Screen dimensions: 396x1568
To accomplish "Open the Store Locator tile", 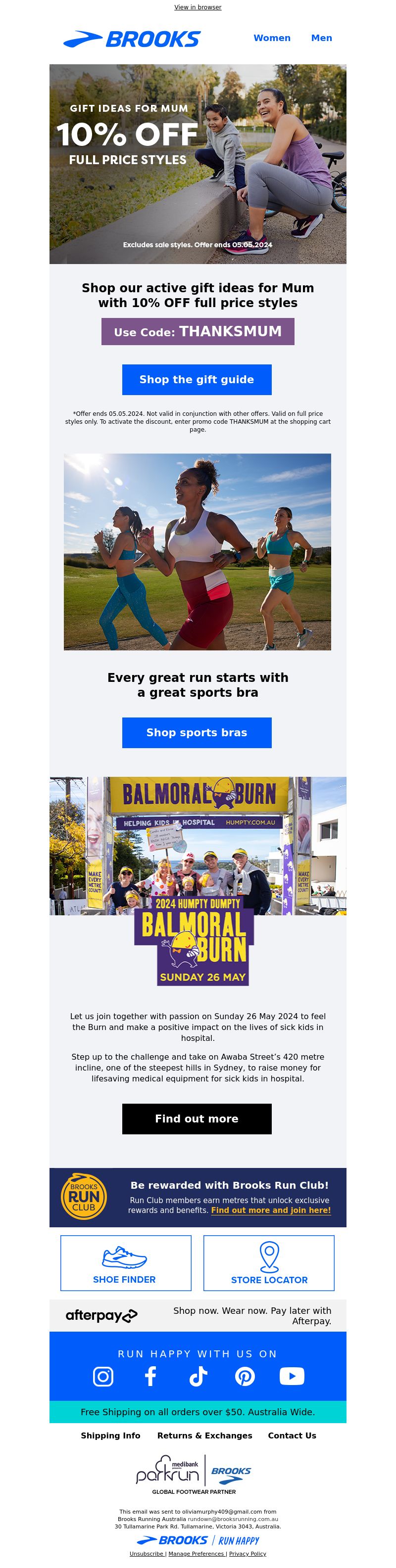I will pyautogui.click(x=269, y=1262).
